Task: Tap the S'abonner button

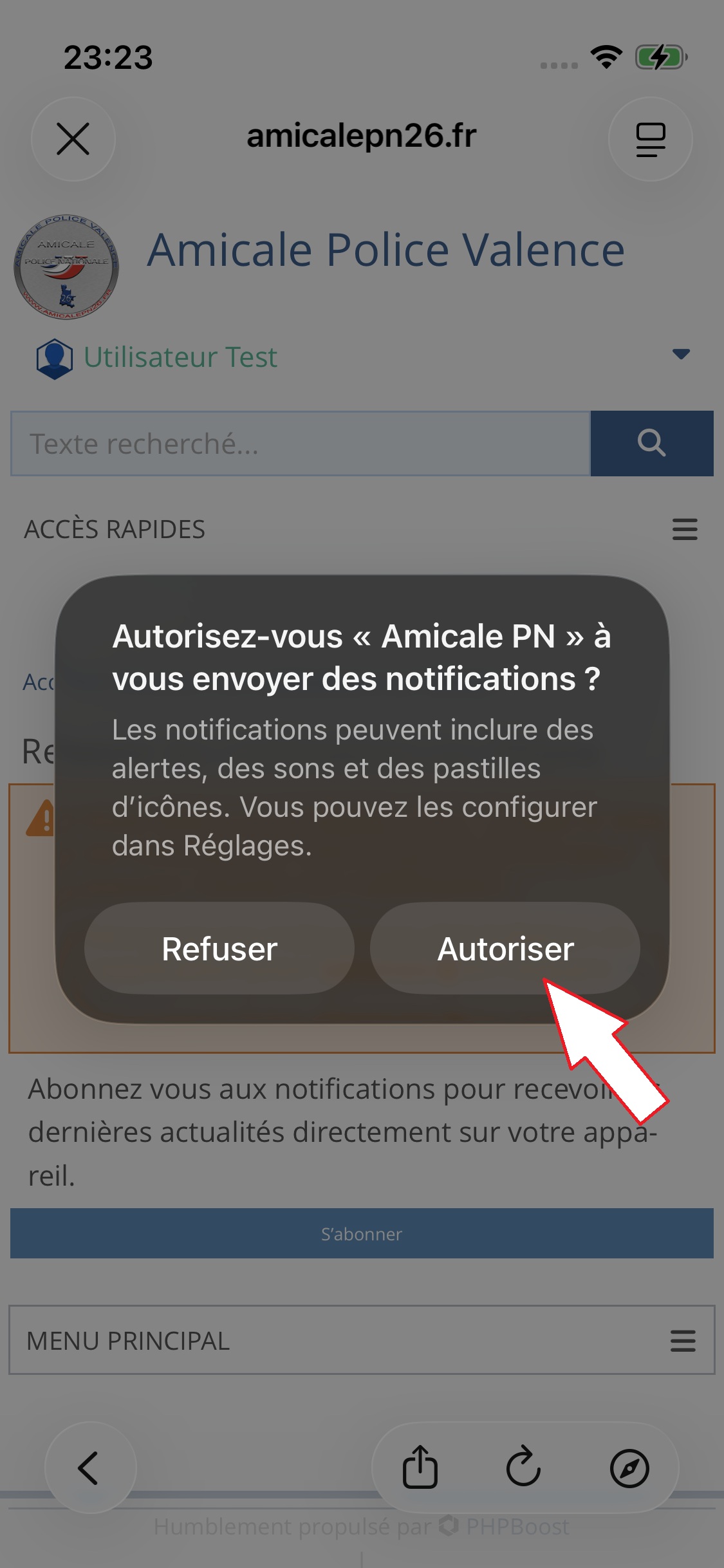Action: point(362,1233)
